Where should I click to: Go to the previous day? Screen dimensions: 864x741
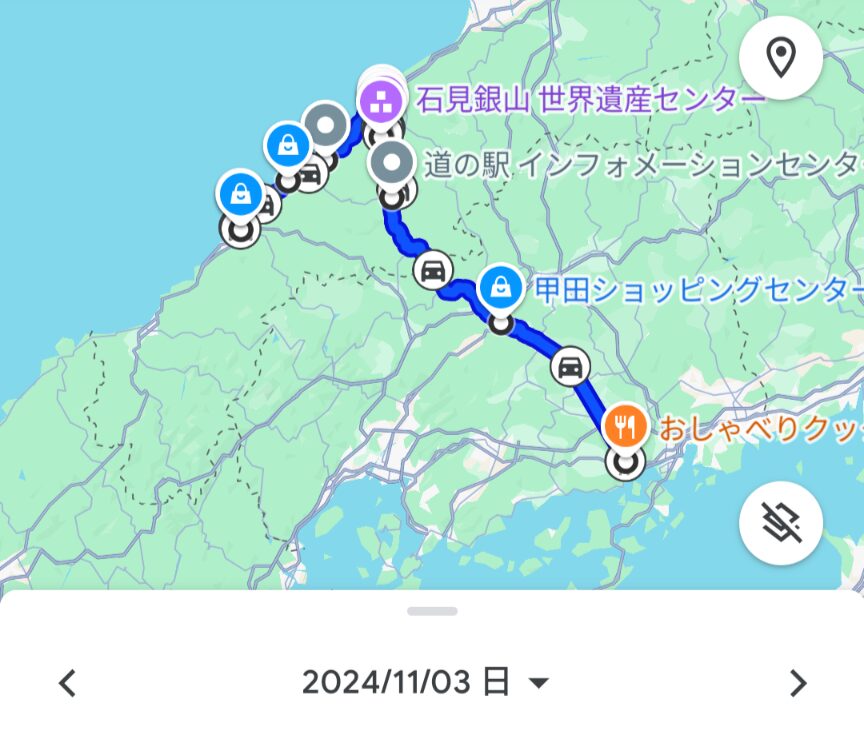(x=67, y=683)
